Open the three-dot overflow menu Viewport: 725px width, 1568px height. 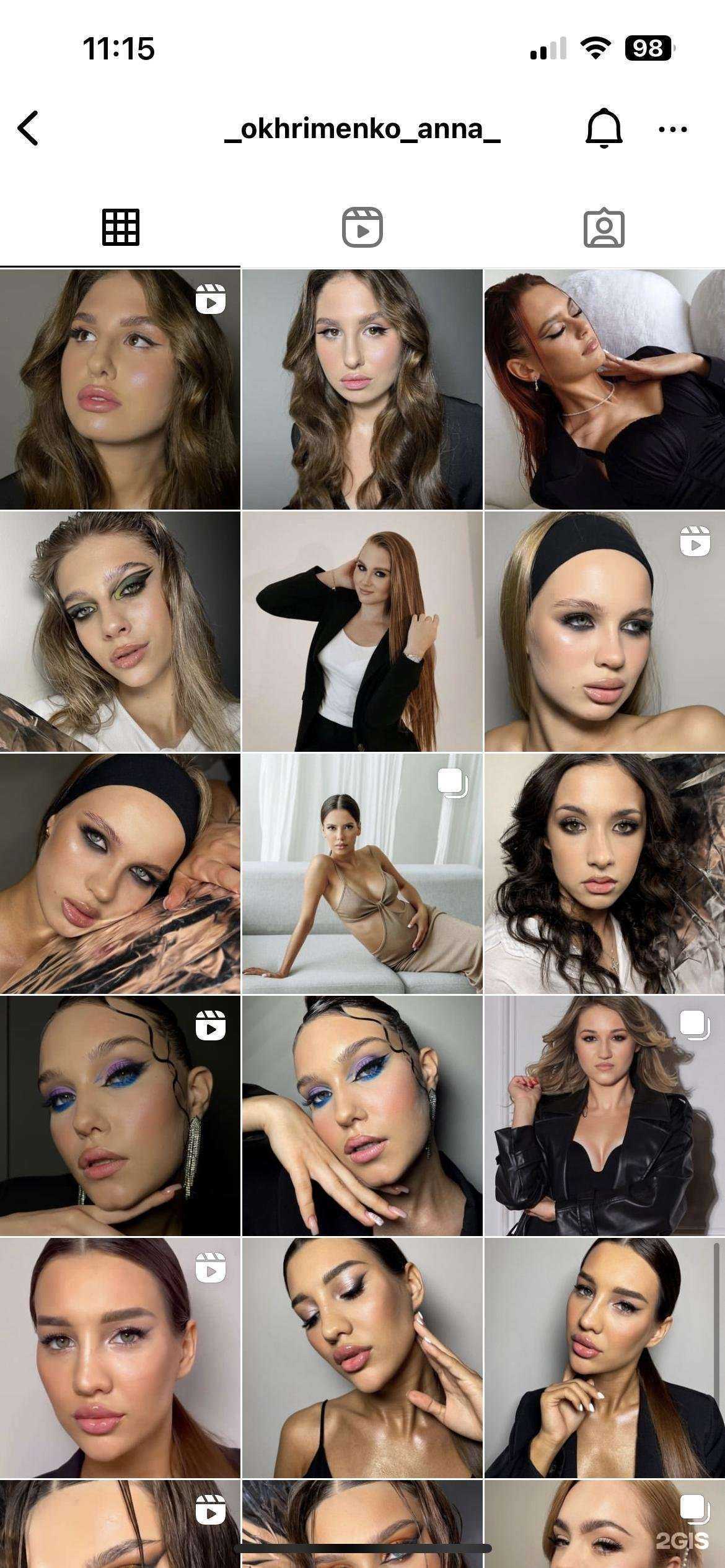[x=672, y=129]
